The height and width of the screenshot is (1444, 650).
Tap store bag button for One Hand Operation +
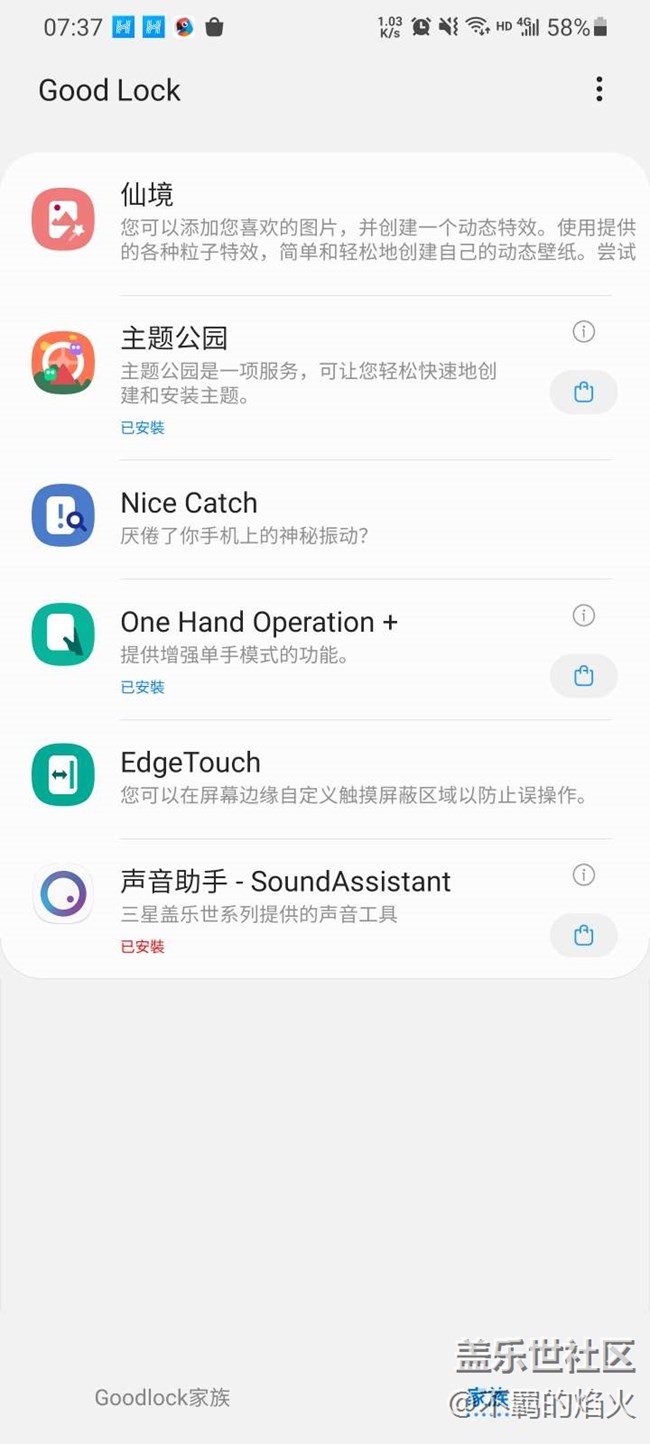[x=584, y=677]
